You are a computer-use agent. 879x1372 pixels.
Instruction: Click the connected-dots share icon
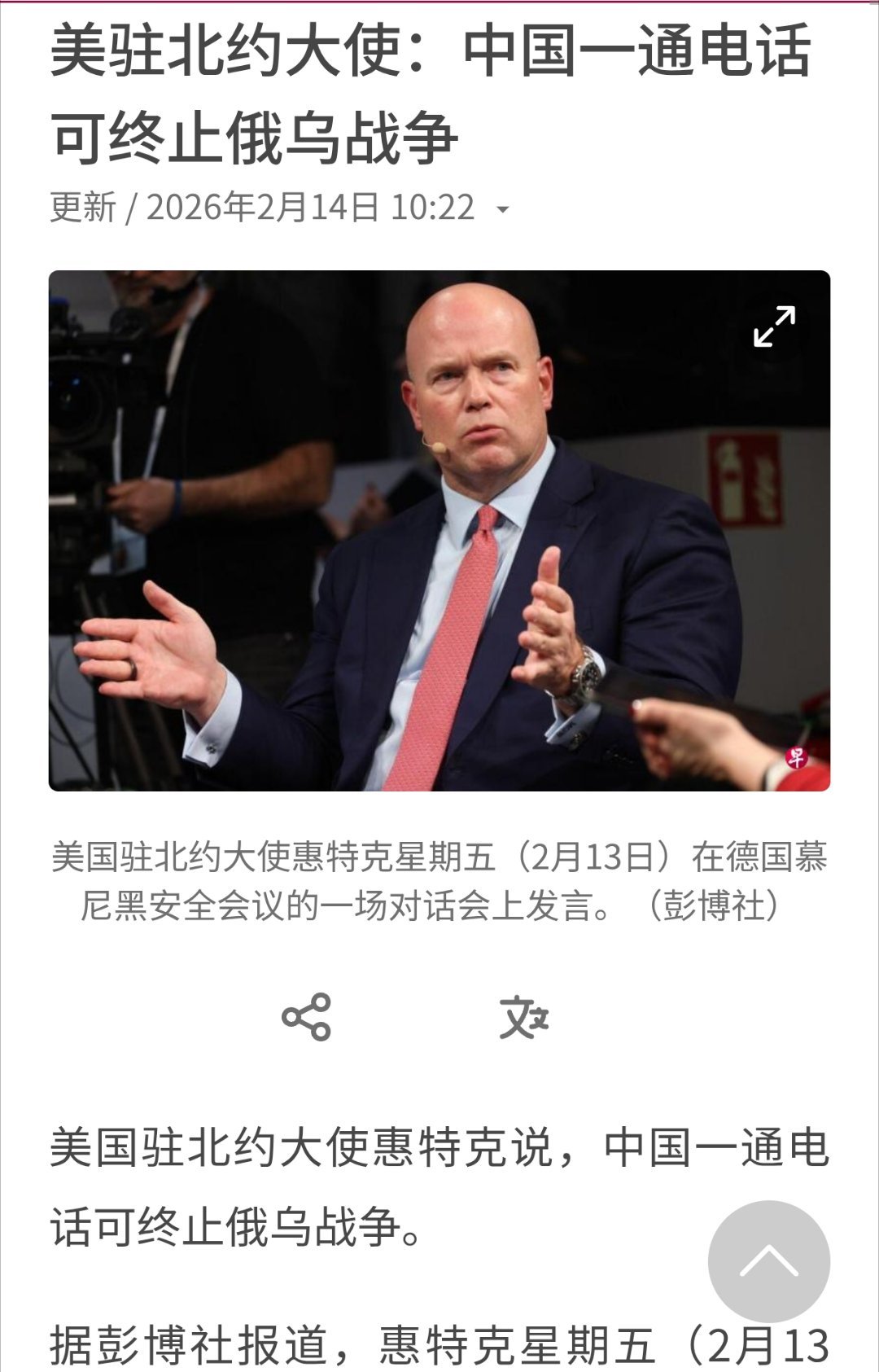point(305,1017)
